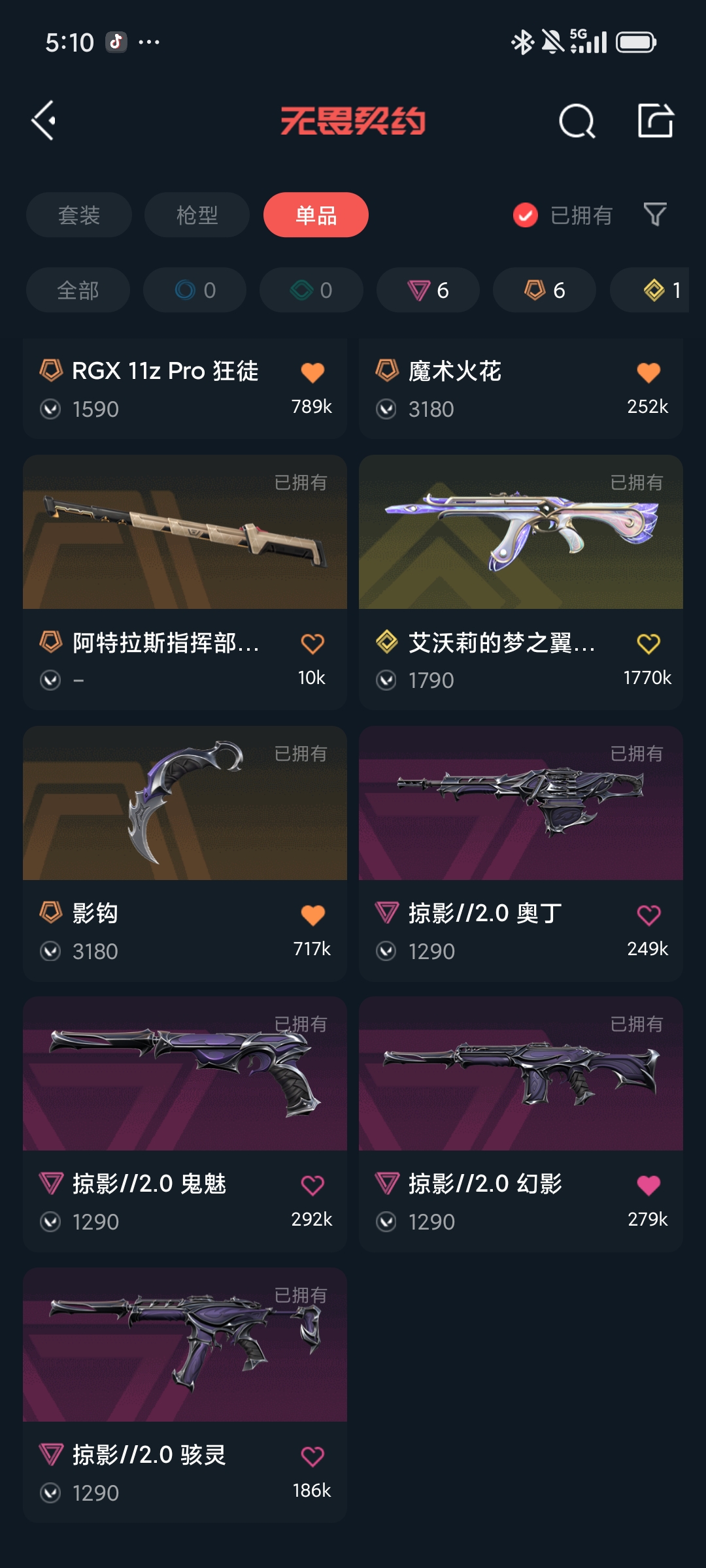Image resolution: width=706 pixels, height=1568 pixels.
Task: Open the 艾沃莉的梦之翼 skin card
Action: 521,583
